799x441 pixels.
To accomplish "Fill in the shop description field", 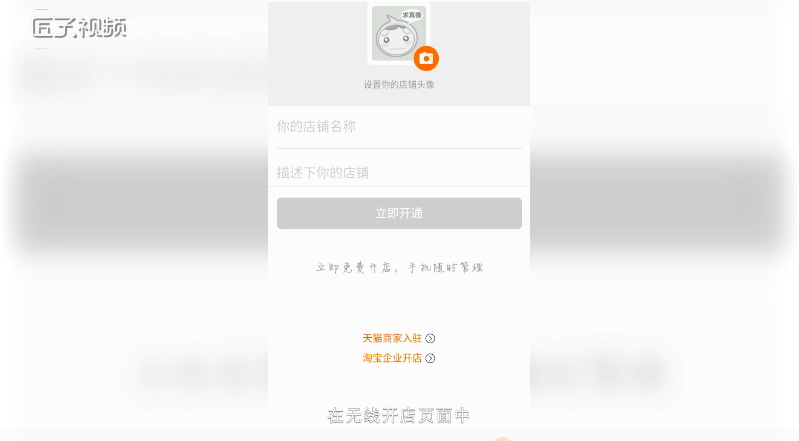I will pyautogui.click(x=398, y=173).
